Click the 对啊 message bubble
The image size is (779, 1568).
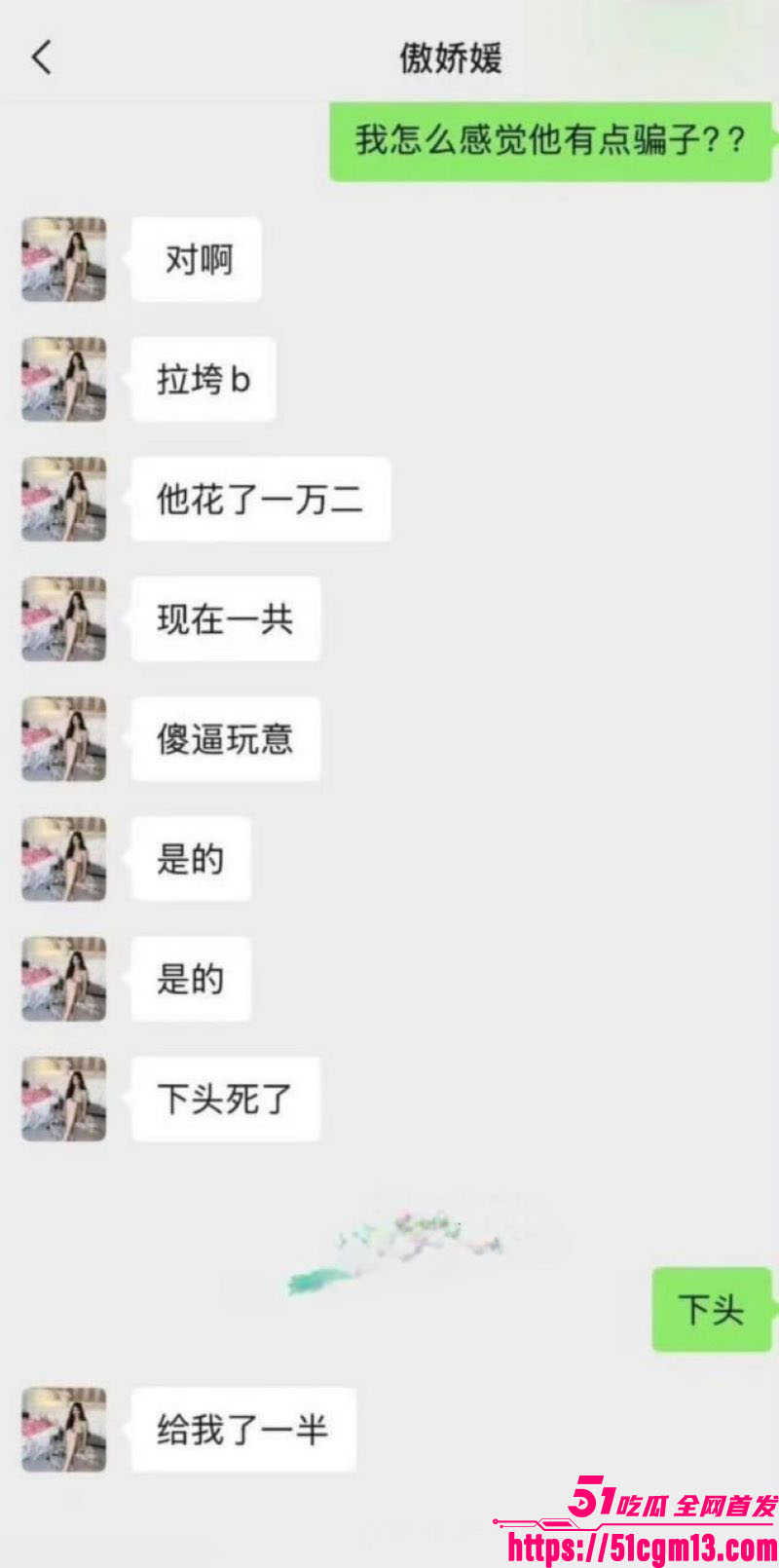[195, 258]
